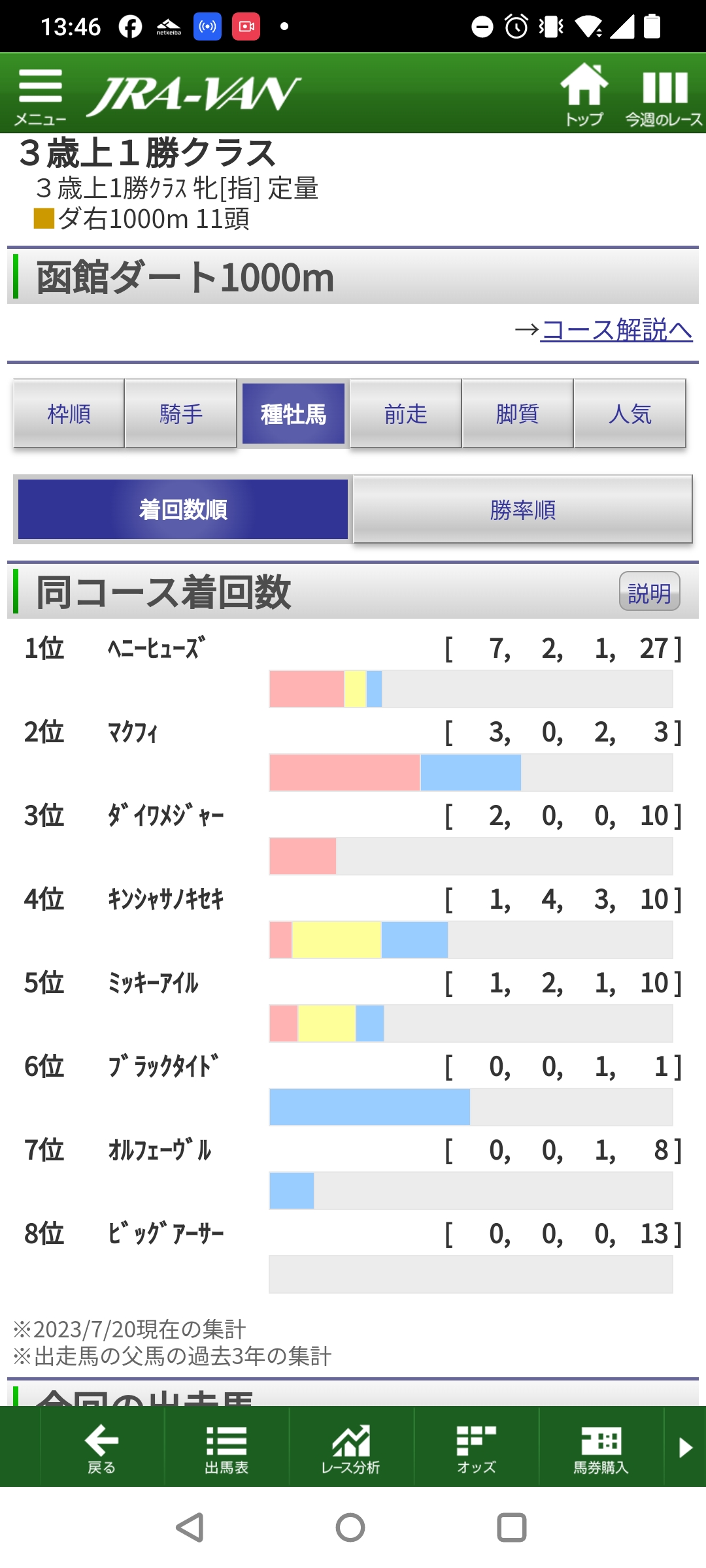Open 馬券購入 from bottom bar

click(601, 1448)
